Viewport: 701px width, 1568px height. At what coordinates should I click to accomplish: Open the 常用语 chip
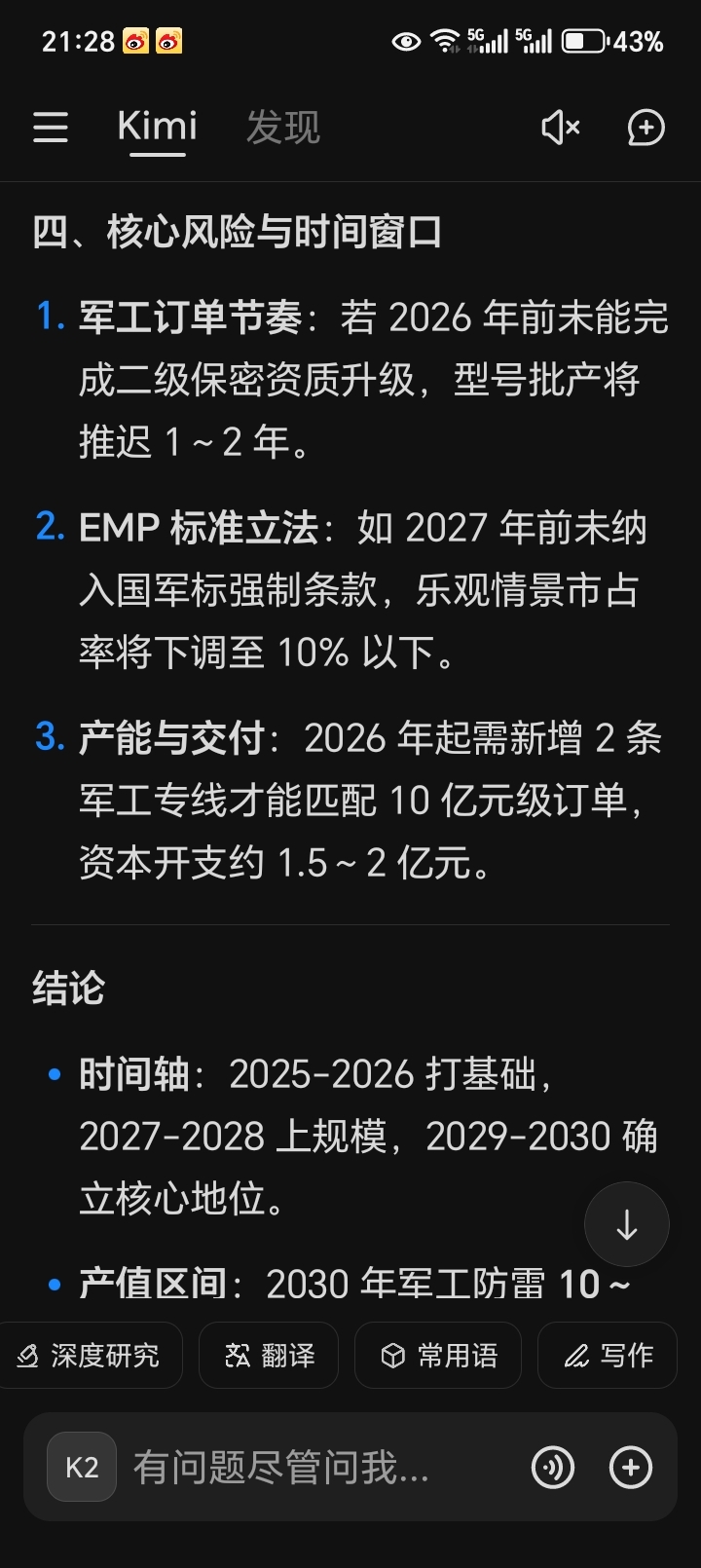438,1355
